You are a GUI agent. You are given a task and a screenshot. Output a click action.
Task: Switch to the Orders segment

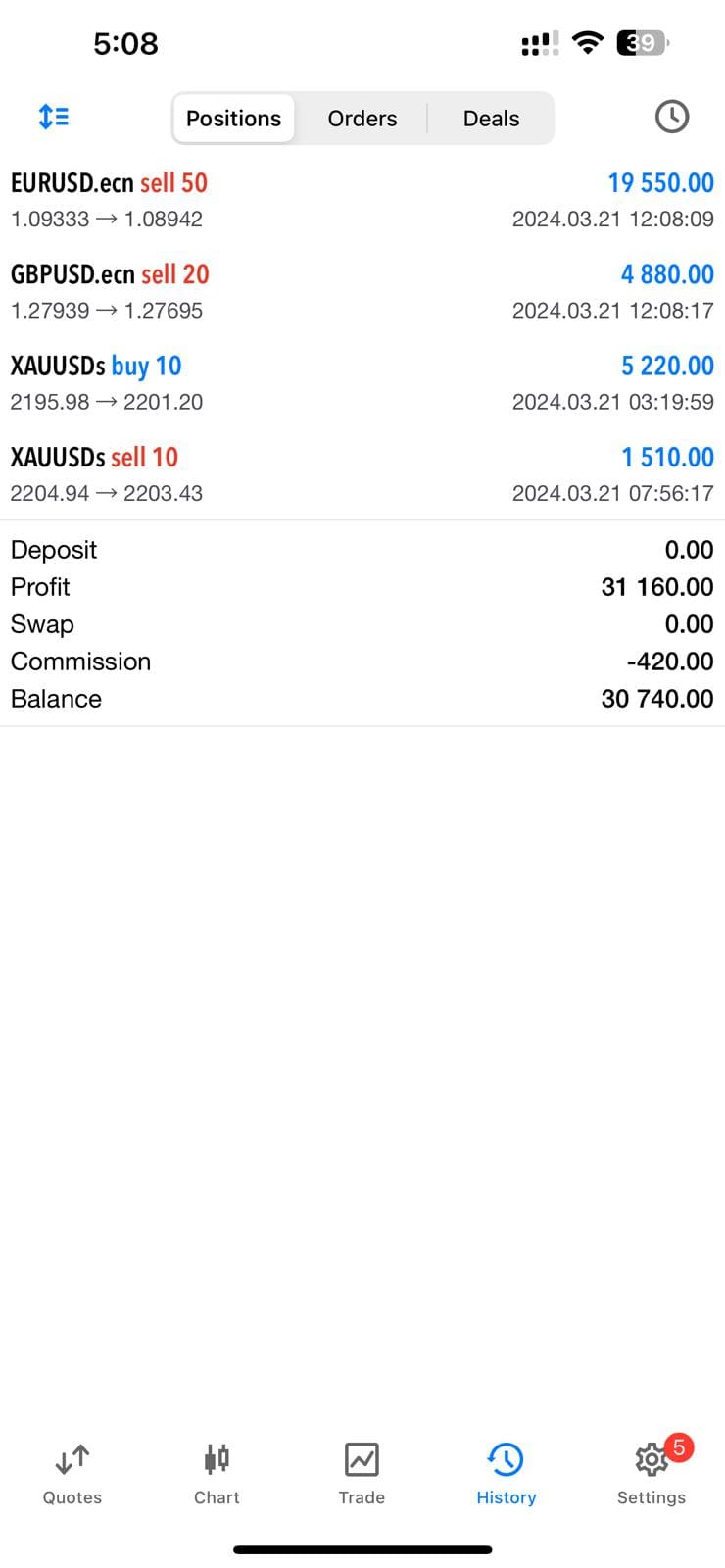pos(362,119)
